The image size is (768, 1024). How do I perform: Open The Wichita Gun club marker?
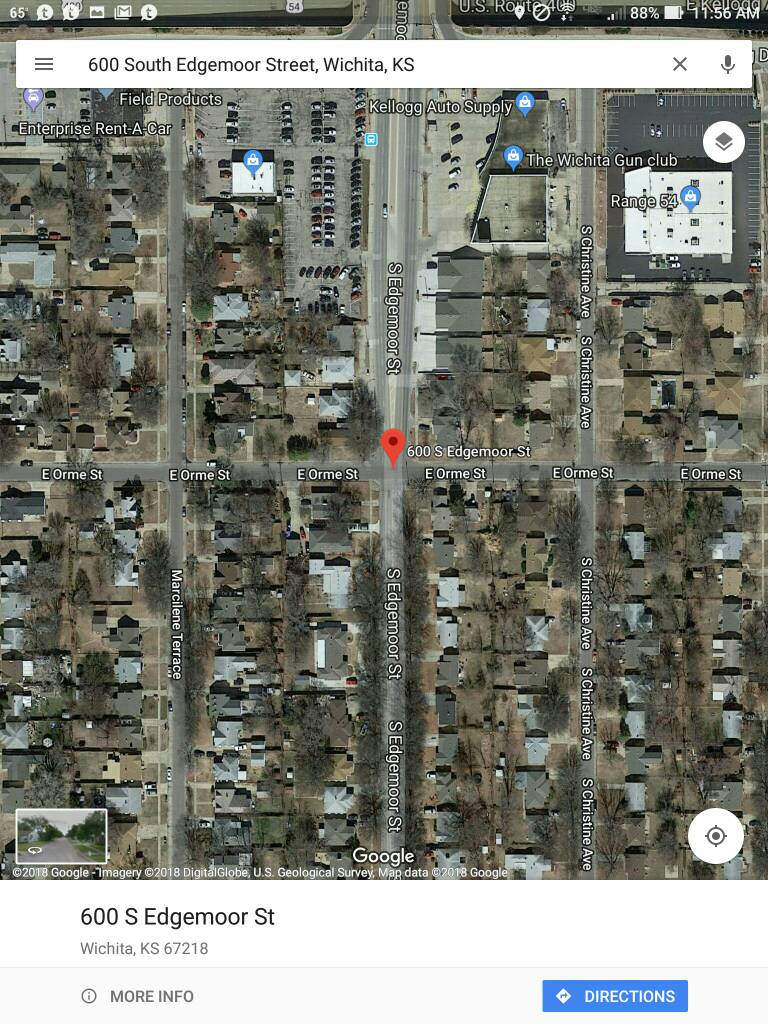(513, 157)
